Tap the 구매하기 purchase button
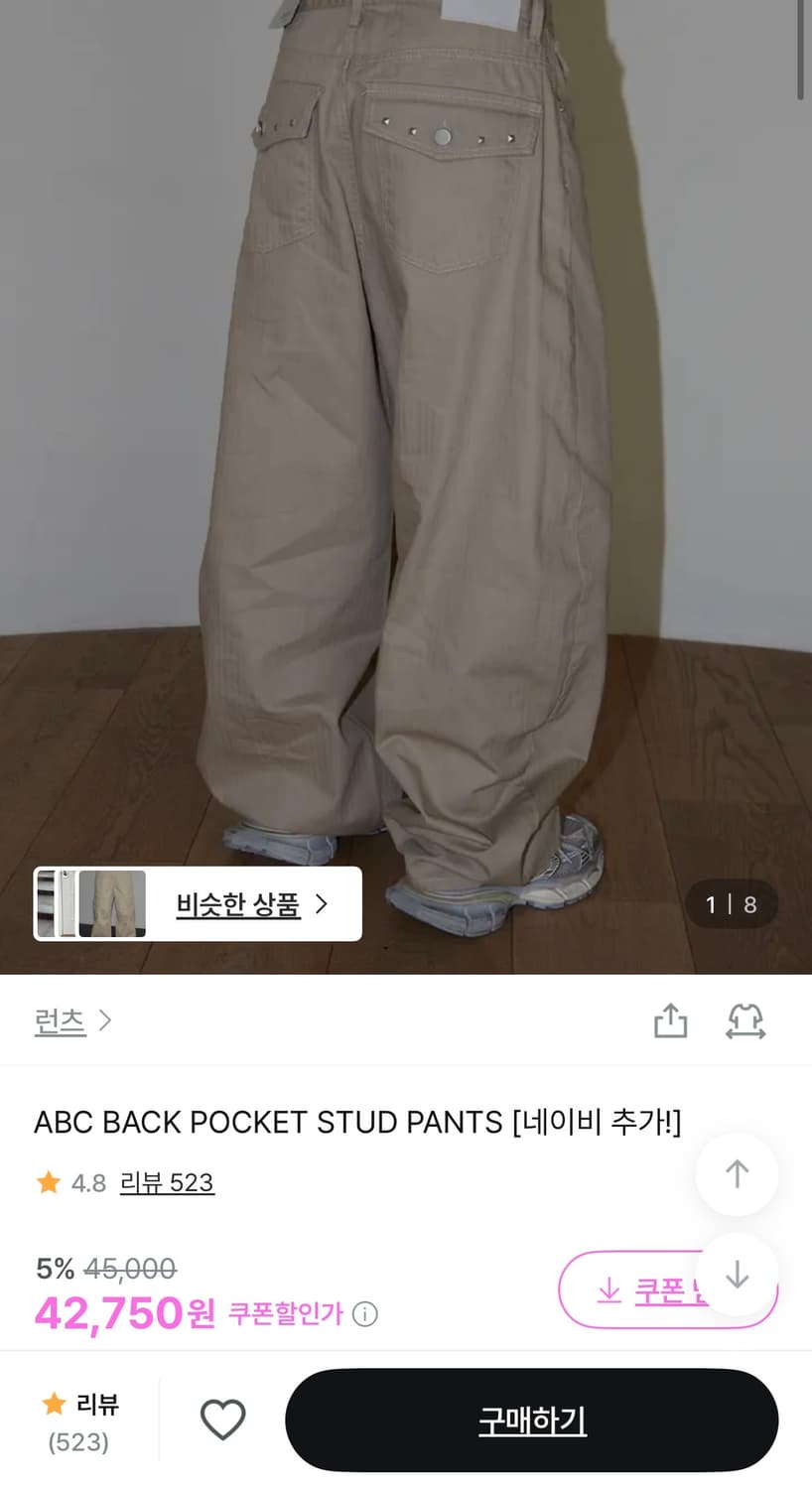Image resolution: width=812 pixels, height=1489 pixels. click(x=532, y=1421)
